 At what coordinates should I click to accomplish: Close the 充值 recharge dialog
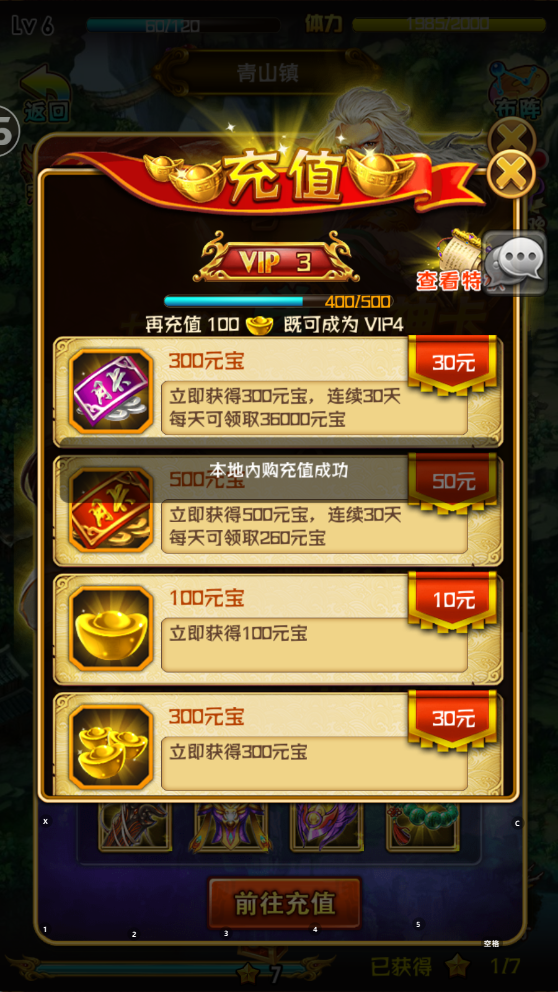511,173
